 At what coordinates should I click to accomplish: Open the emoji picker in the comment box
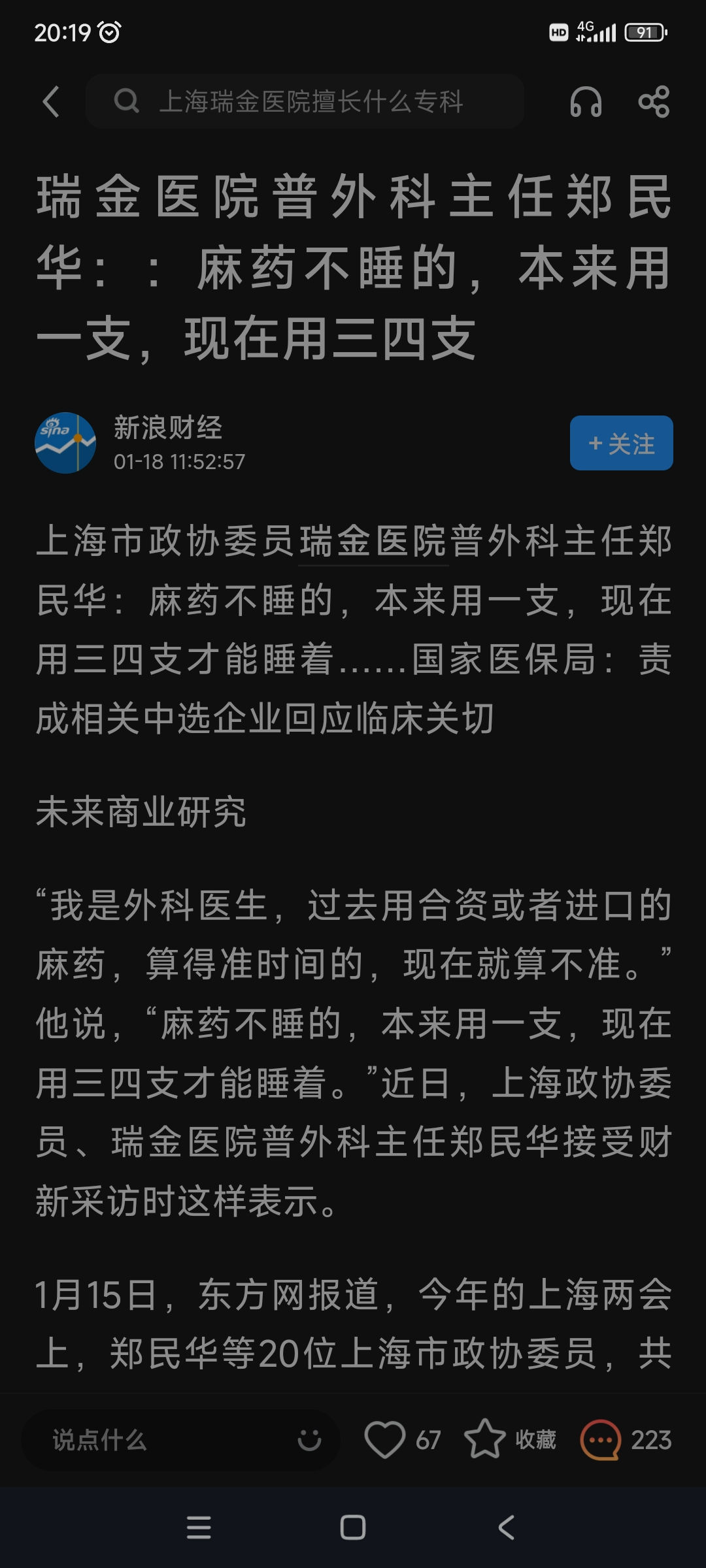(x=309, y=1440)
